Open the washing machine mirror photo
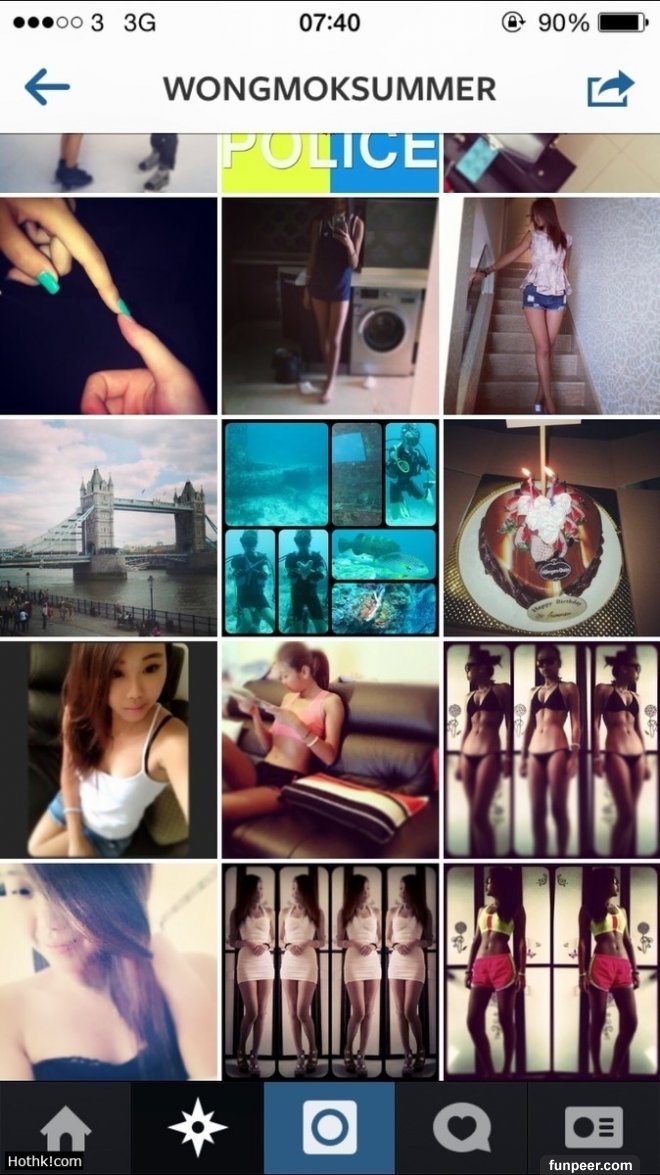 click(330, 305)
